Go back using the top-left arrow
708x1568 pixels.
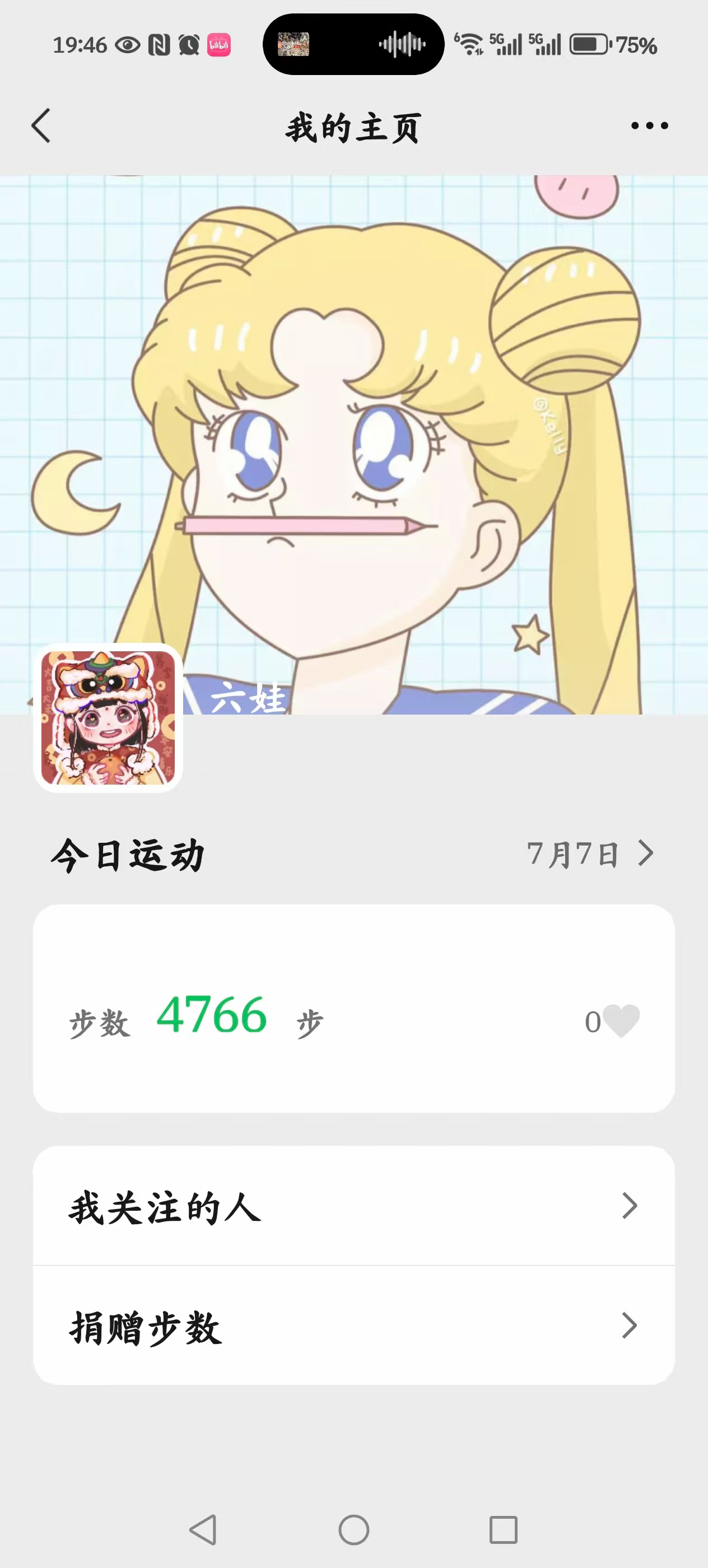point(41,126)
